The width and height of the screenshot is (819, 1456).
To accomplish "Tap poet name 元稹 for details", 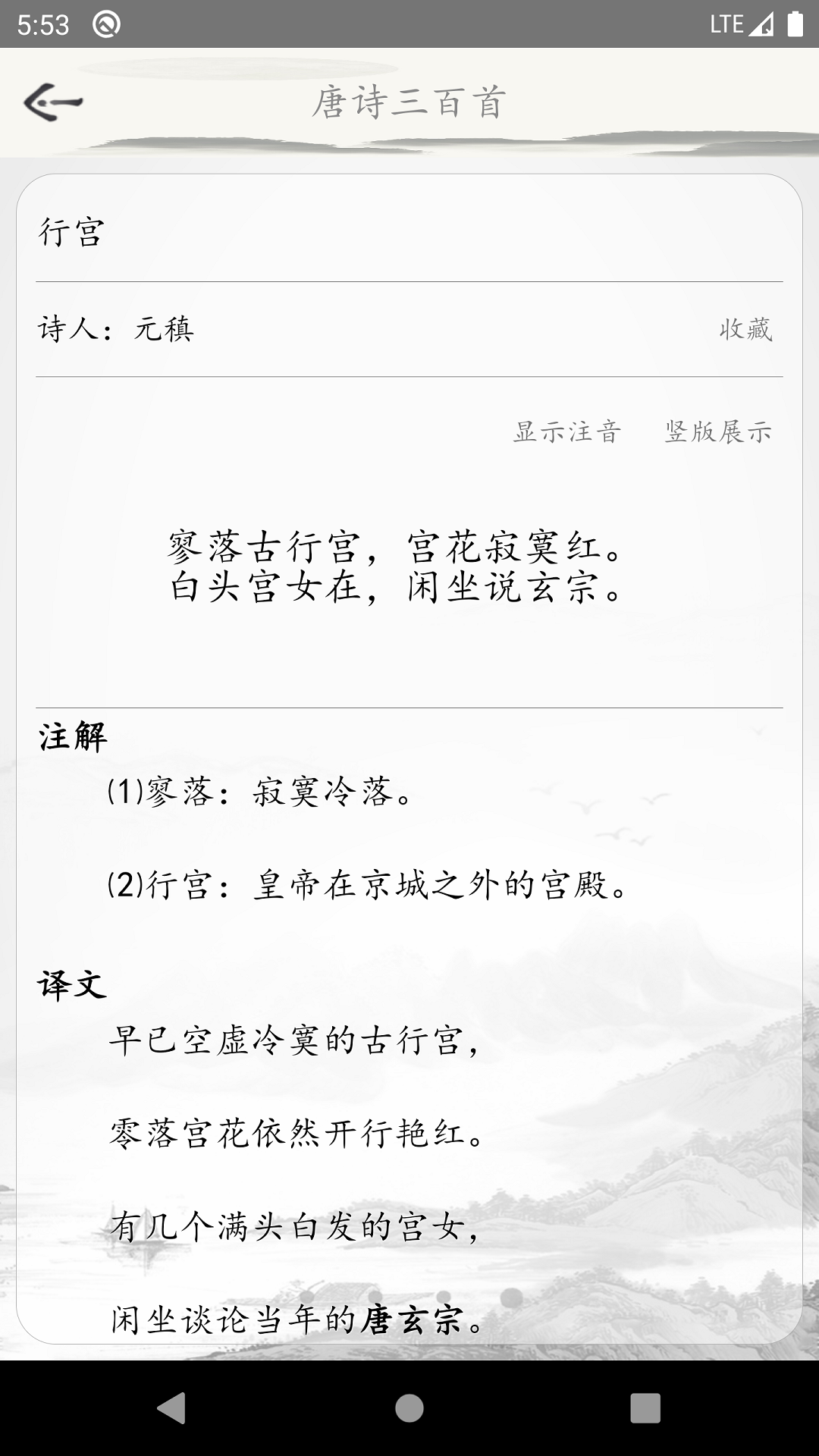I will 164,329.
